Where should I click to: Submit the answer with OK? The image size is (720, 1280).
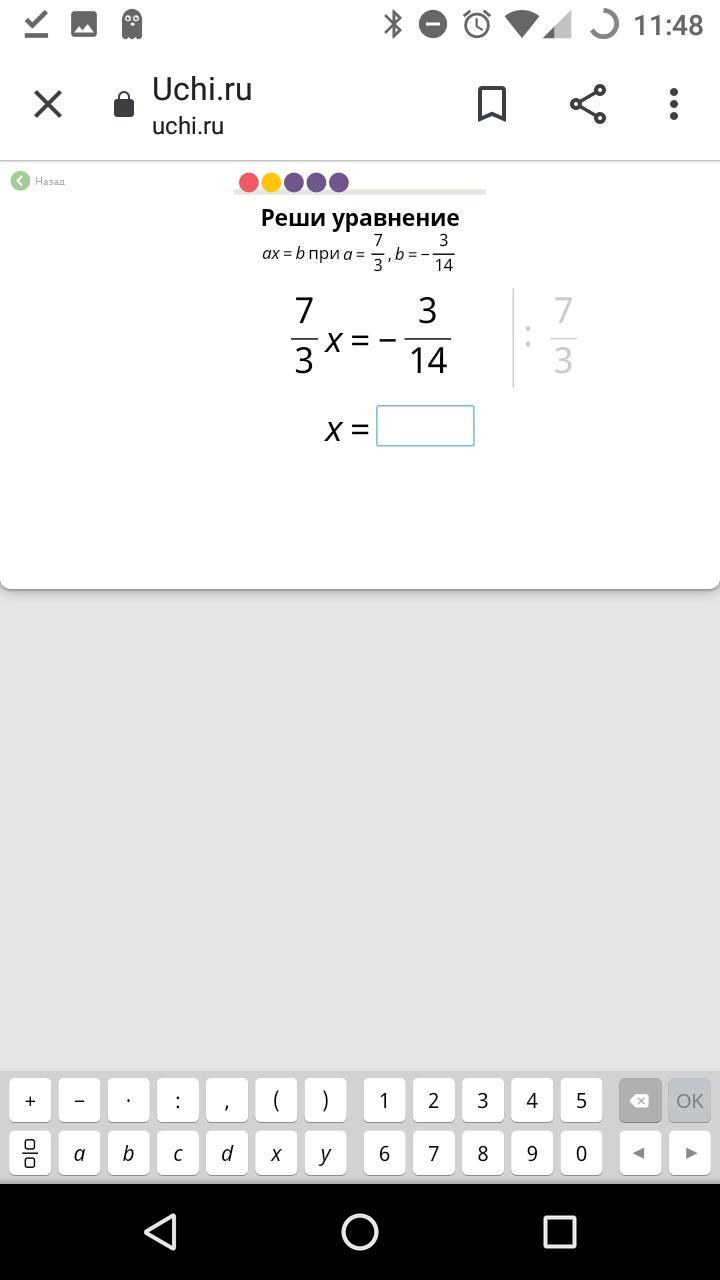(x=689, y=1101)
